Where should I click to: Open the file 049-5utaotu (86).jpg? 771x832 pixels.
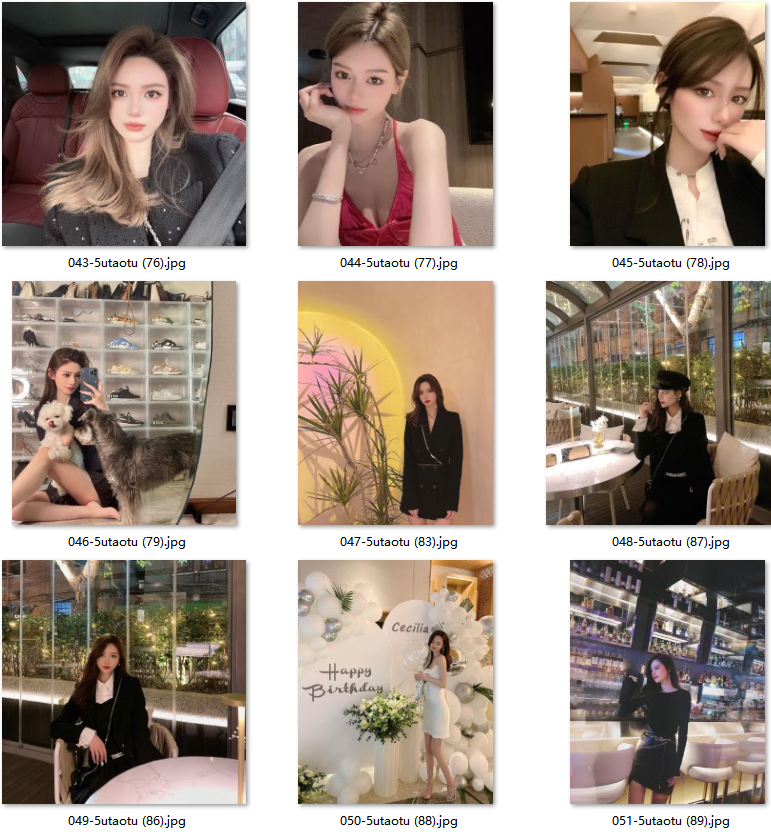point(124,682)
